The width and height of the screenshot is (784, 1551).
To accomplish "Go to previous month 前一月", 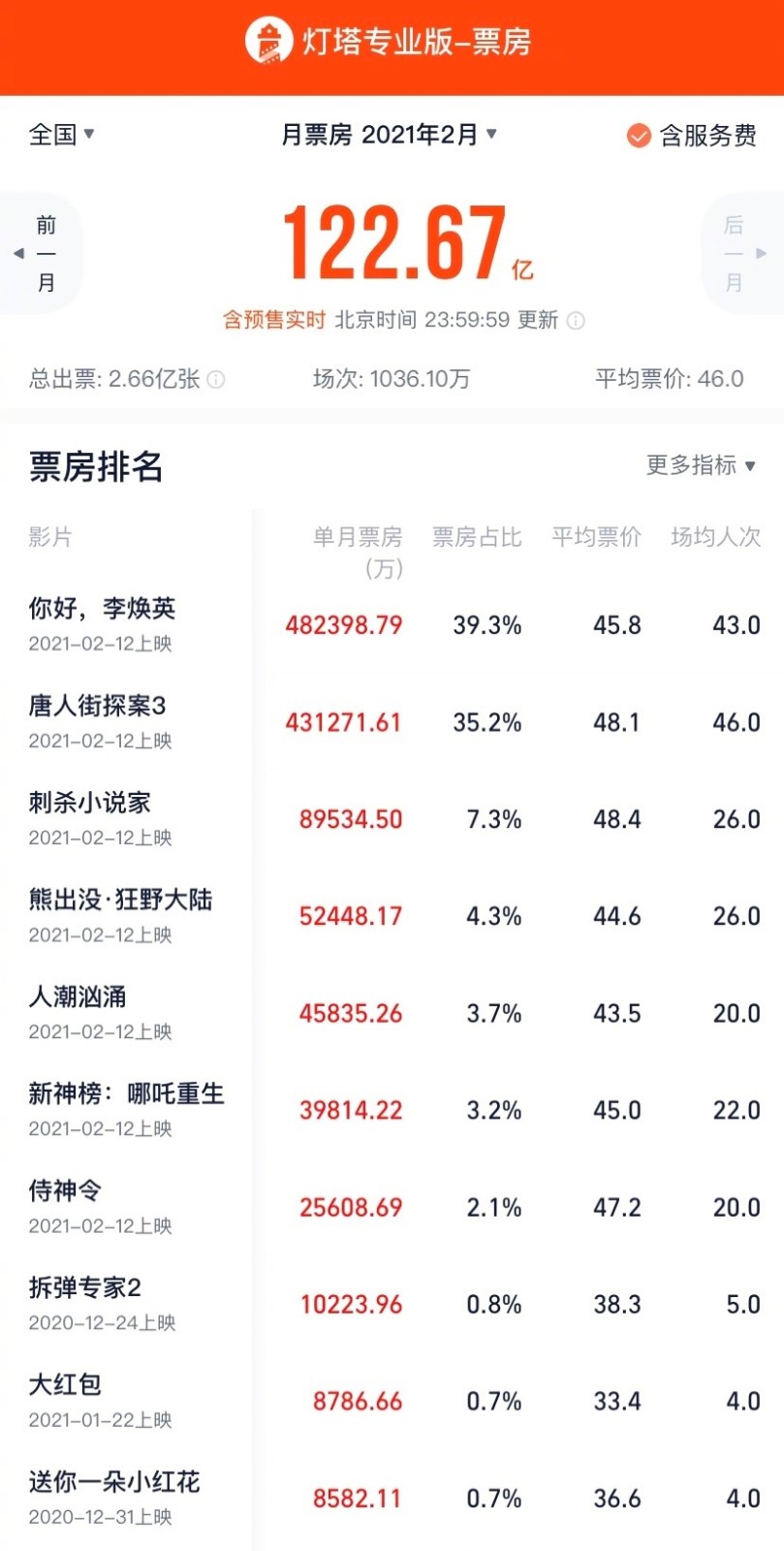I will (42, 253).
